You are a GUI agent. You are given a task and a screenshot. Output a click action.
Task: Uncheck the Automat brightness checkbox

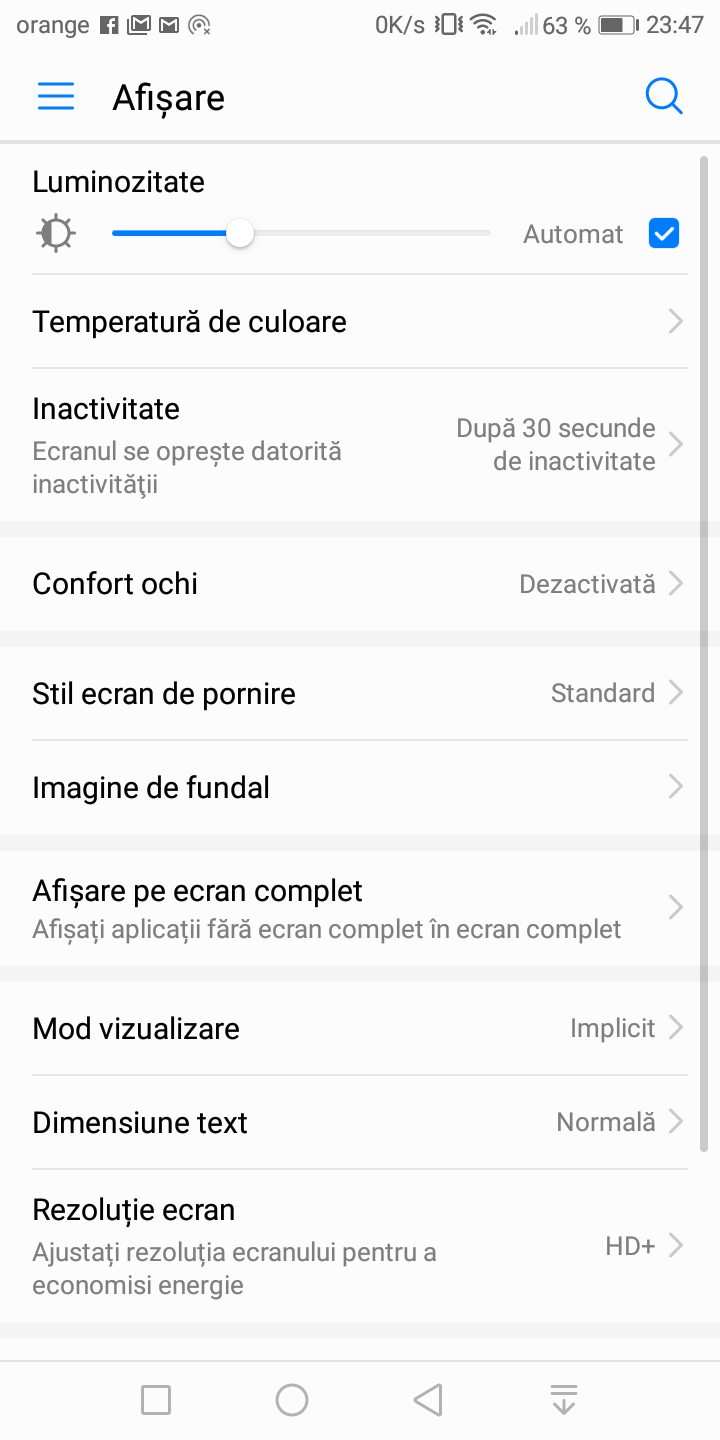click(664, 234)
